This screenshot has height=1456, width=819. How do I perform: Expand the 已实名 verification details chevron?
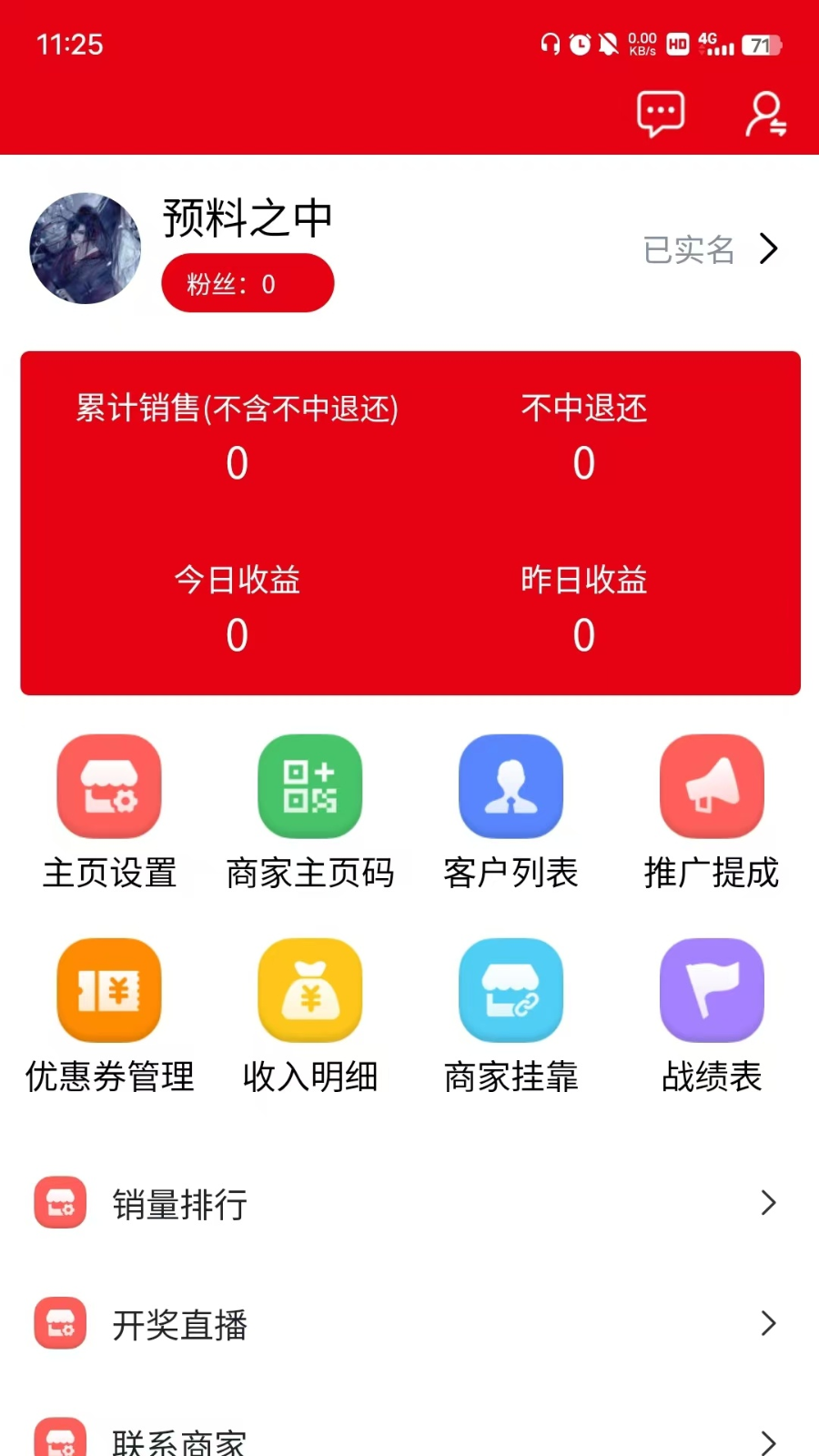(x=769, y=248)
